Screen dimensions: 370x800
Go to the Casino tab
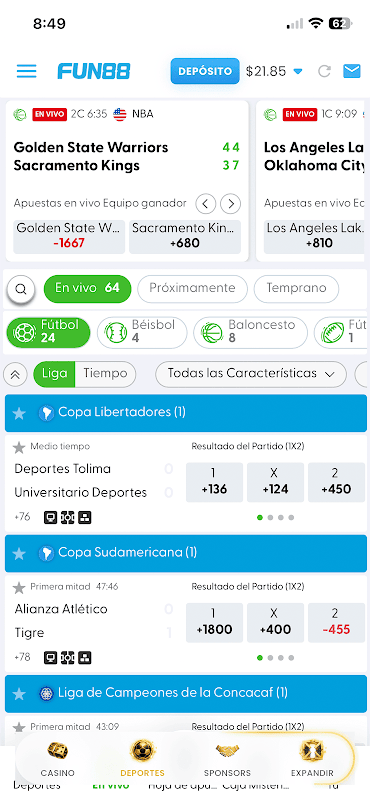58,759
